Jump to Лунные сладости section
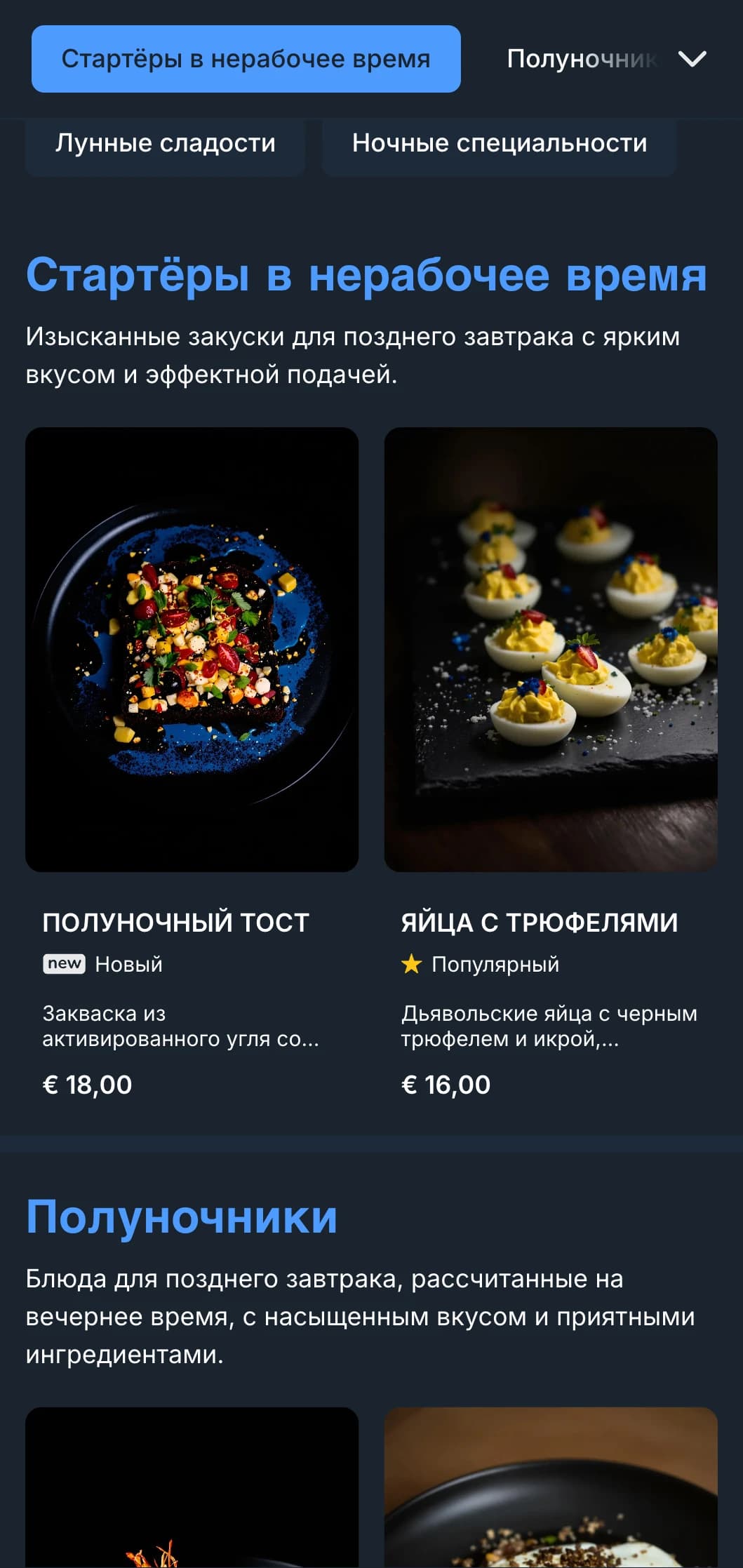Screen dimensions: 743x1568 point(166,144)
